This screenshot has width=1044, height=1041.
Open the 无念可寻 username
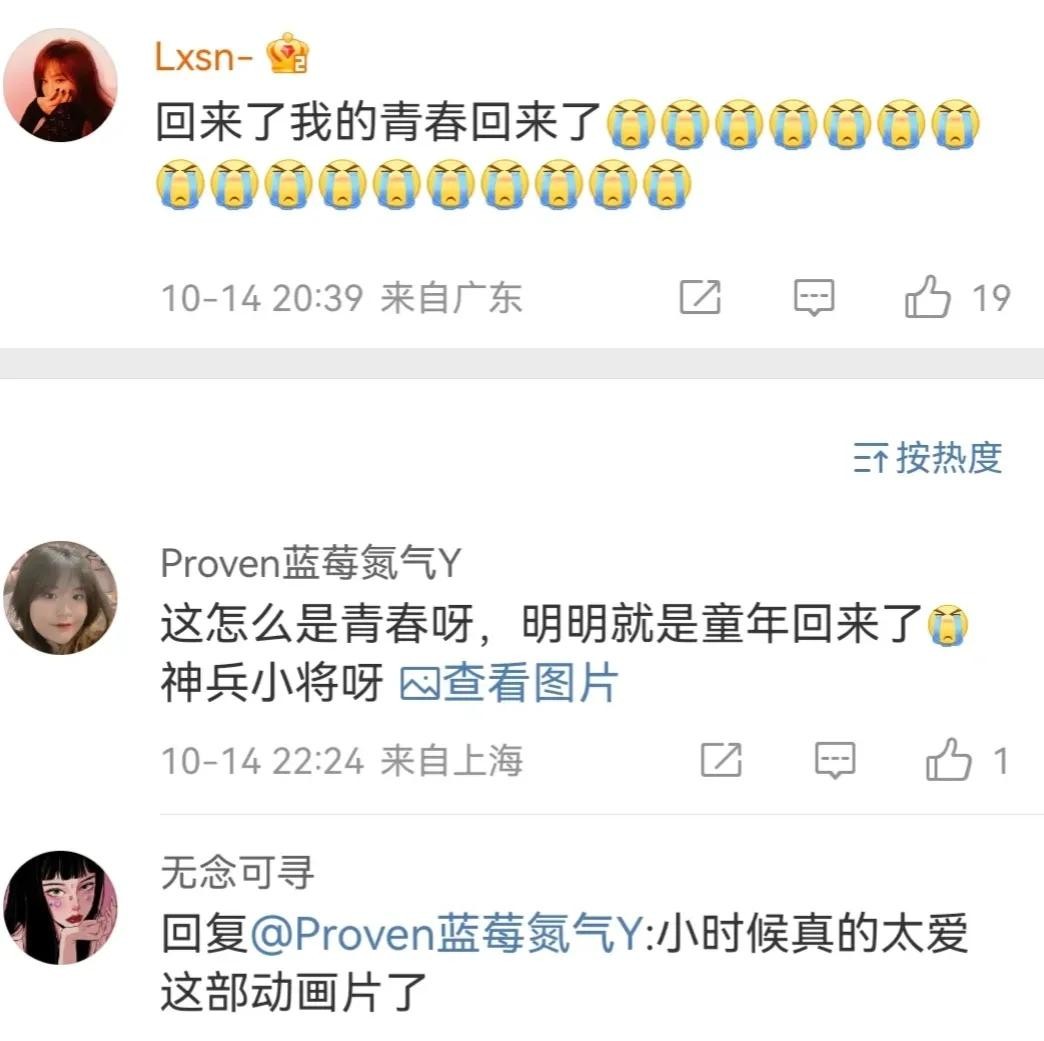click(x=237, y=874)
